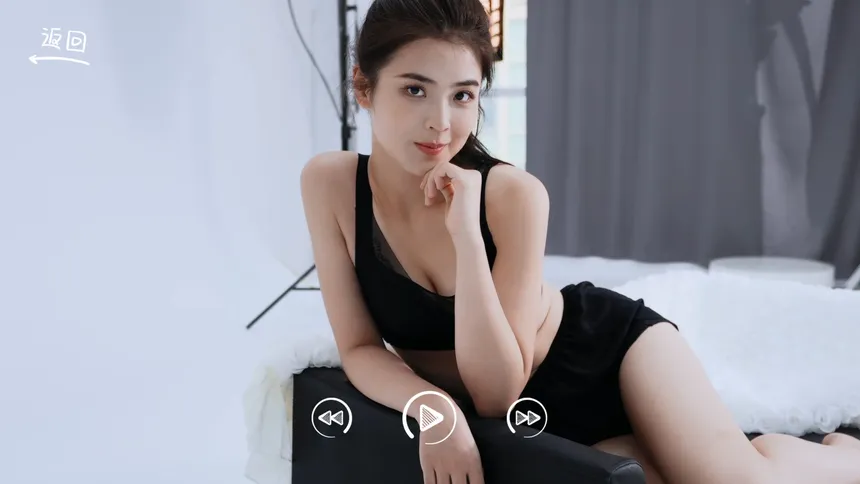This screenshot has height=484, width=860.
Task: Tap the 返回 back button
Action: point(60,46)
